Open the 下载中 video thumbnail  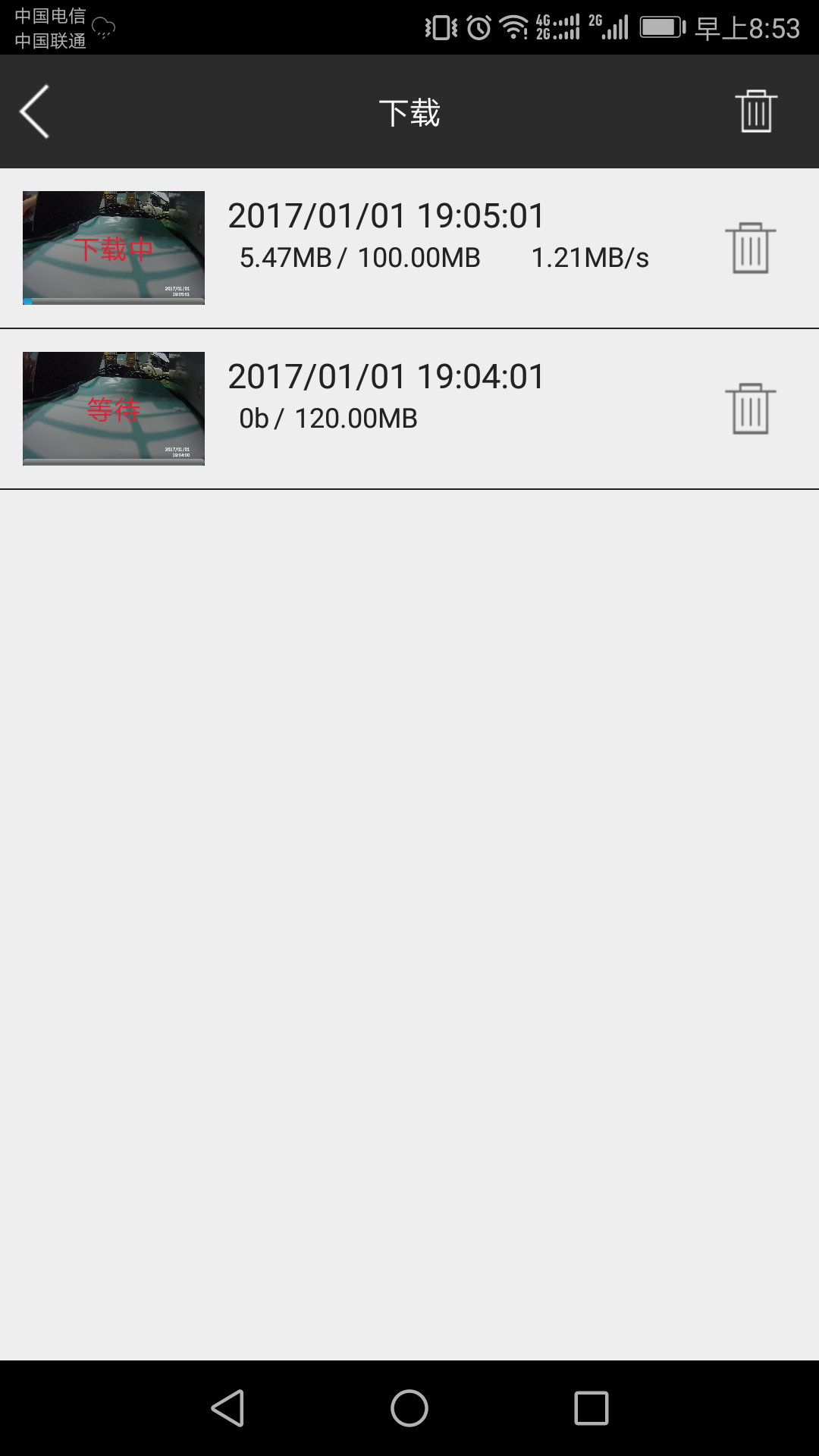pyautogui.click(x=114, y=248)
